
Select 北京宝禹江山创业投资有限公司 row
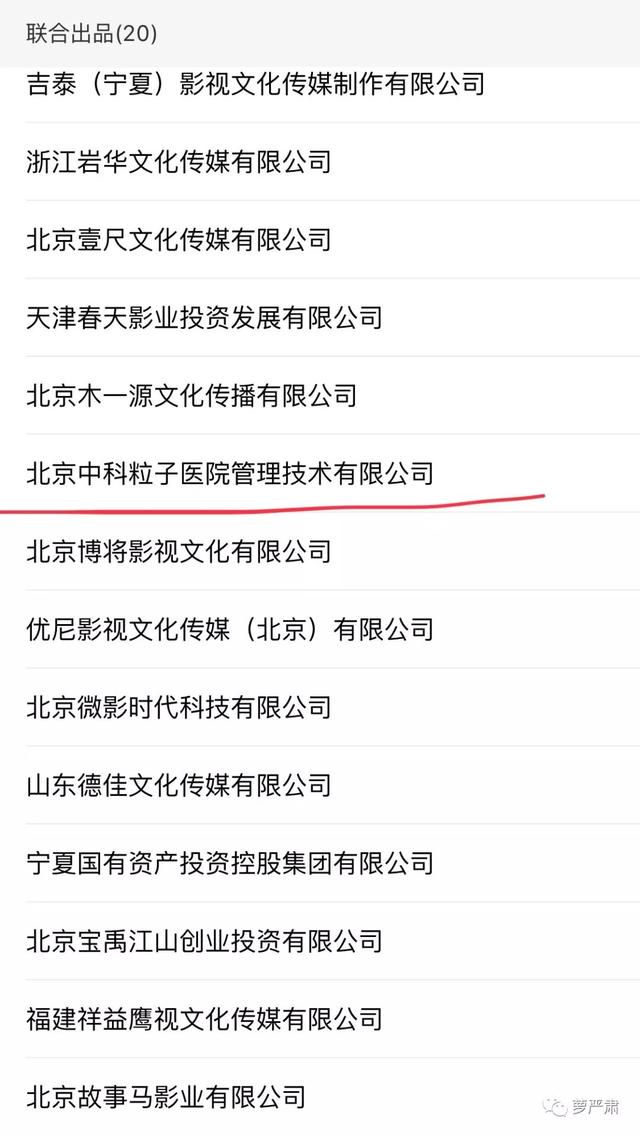pos(320,941)
